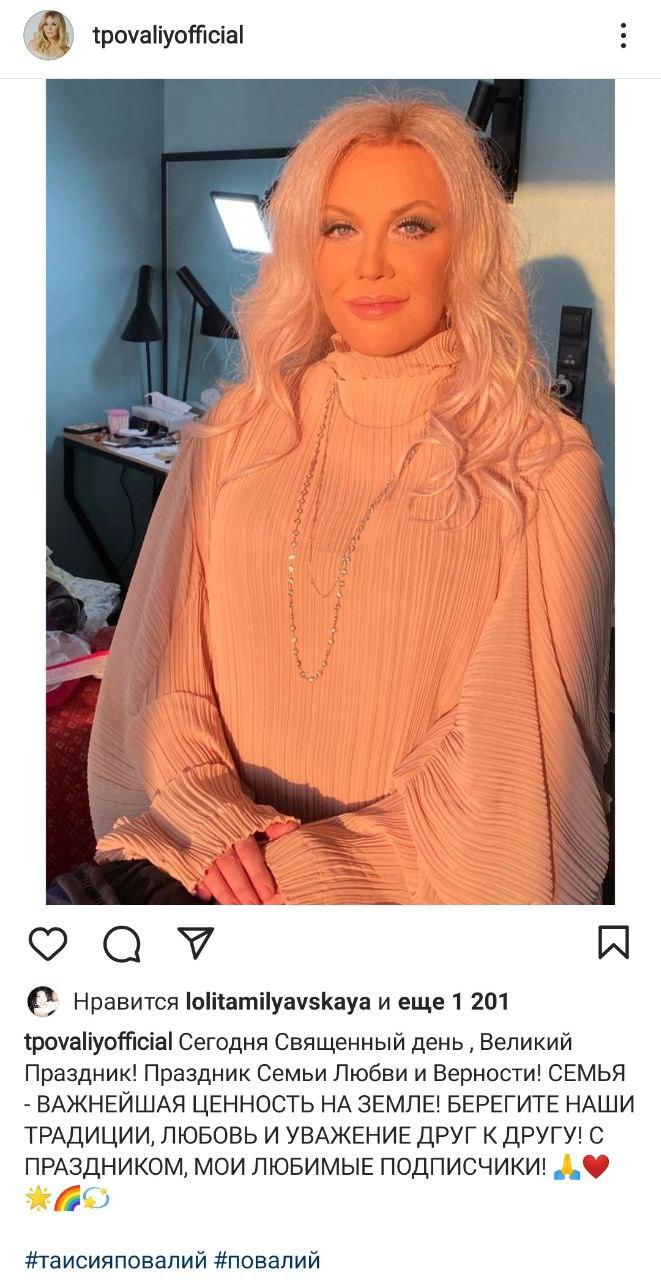The height and width of the screenshot is (1280, 661).
Task: Tap the tpovaliyofficial username in the header
Action: (x=167, y=36)
